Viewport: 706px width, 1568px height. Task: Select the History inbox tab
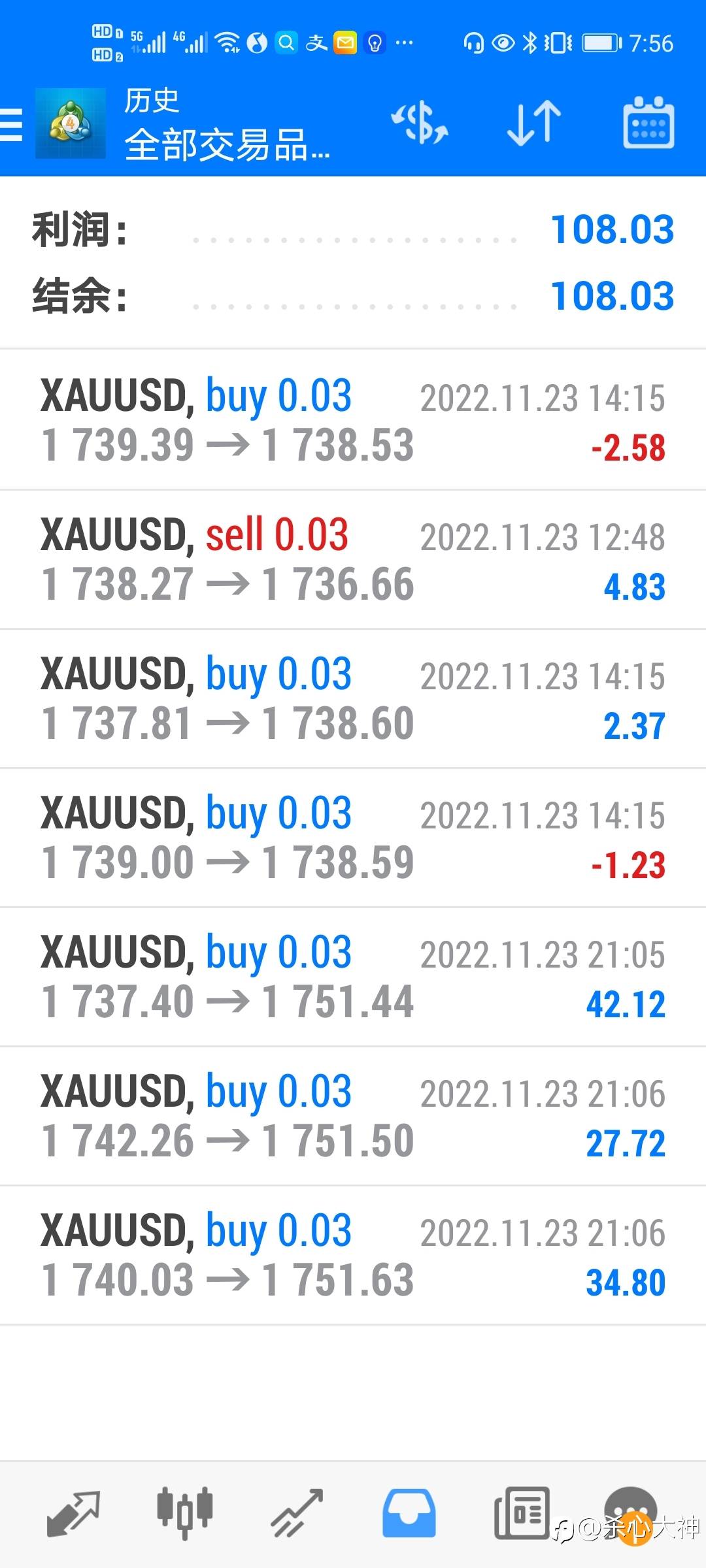[x=409, y=1513]
